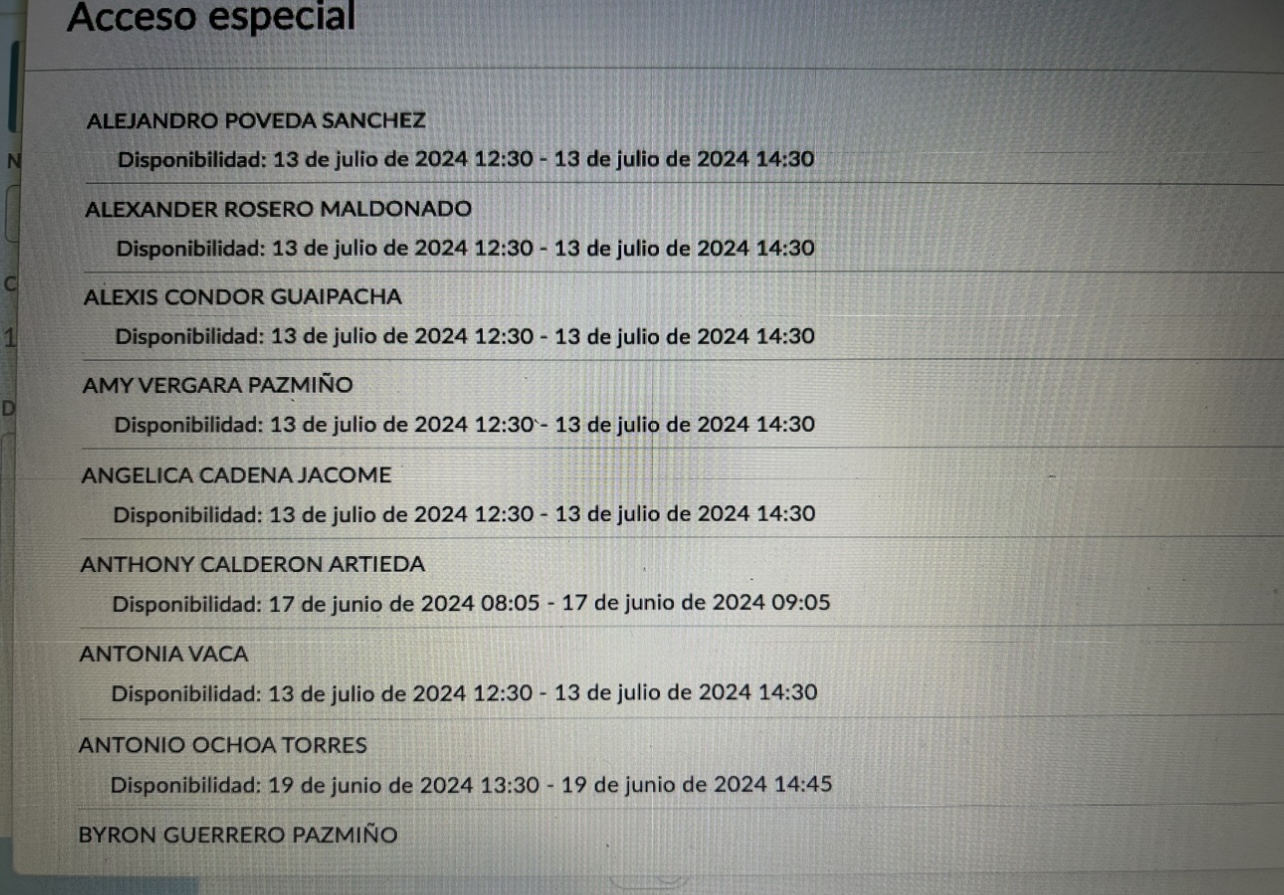
Task: Select Alexander Rosero Maldonado's row
Action: coord(278,210)
